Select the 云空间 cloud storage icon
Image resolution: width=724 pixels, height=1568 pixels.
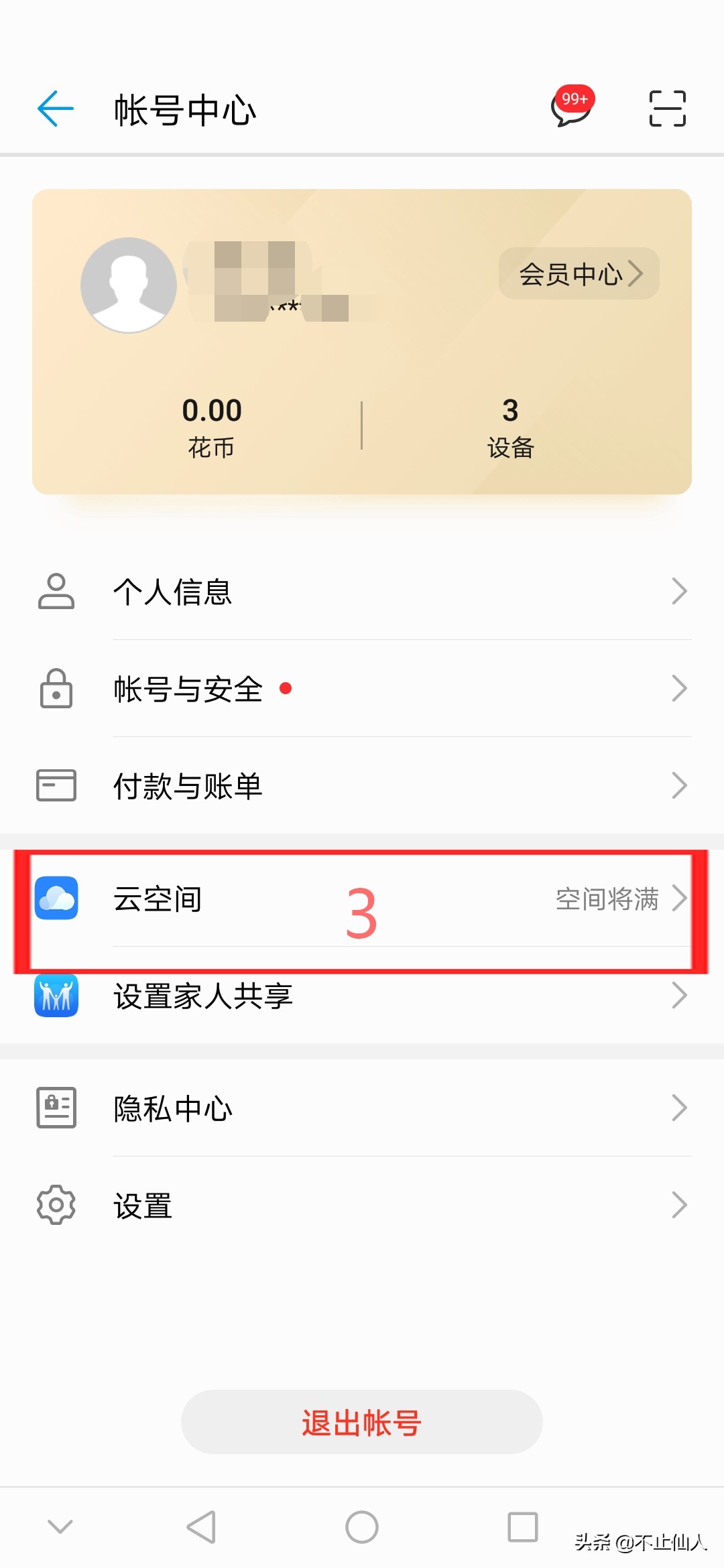56,899
